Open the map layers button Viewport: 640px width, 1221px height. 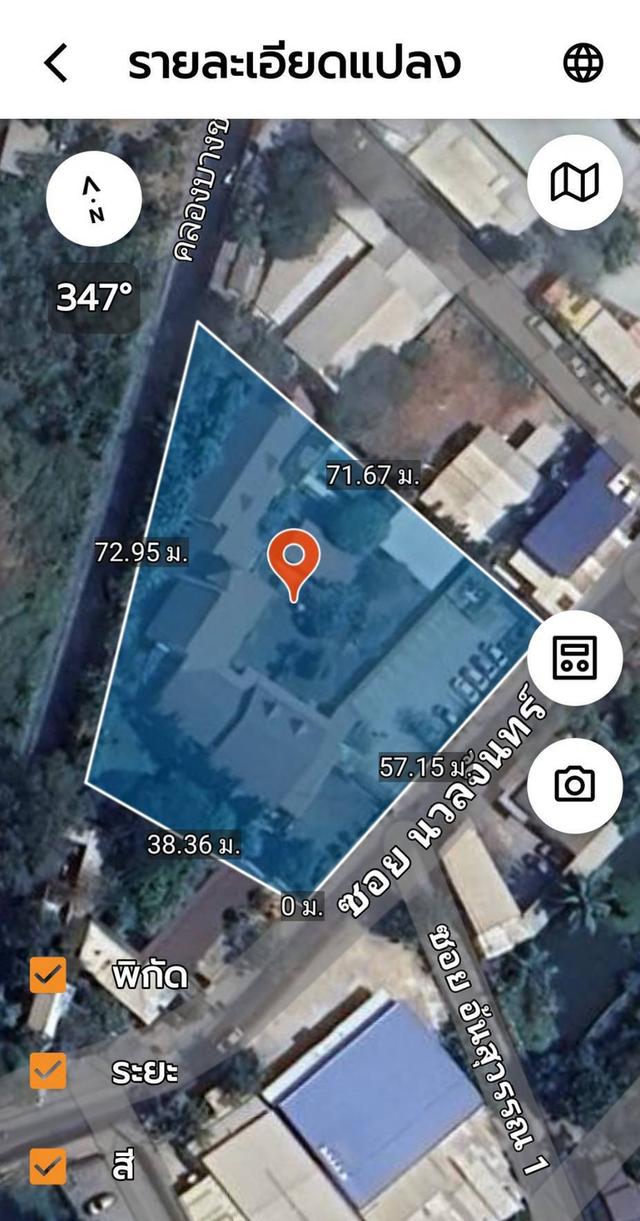tap(574, 183)
